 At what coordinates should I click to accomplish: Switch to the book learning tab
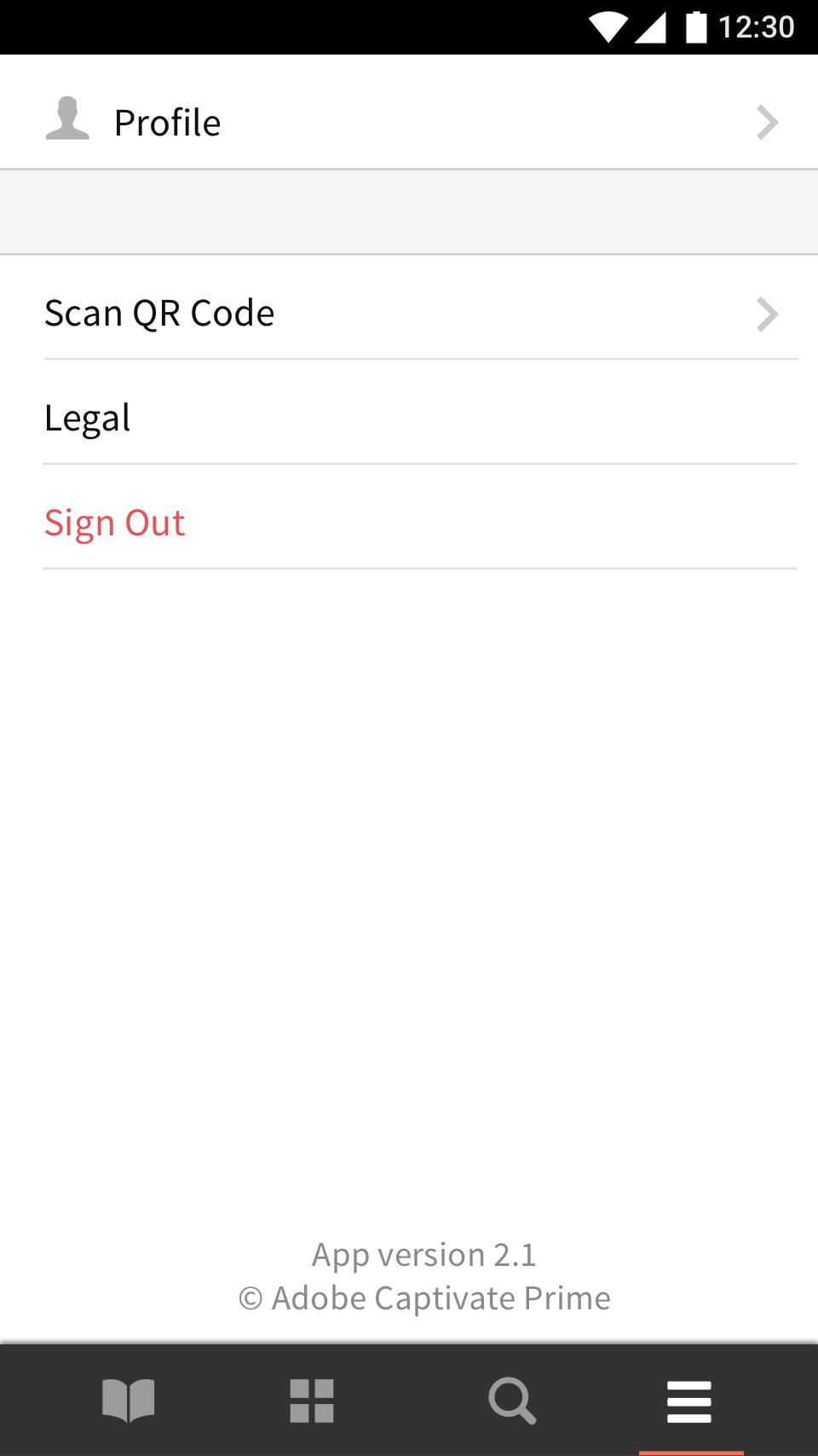click(128, 1401)
